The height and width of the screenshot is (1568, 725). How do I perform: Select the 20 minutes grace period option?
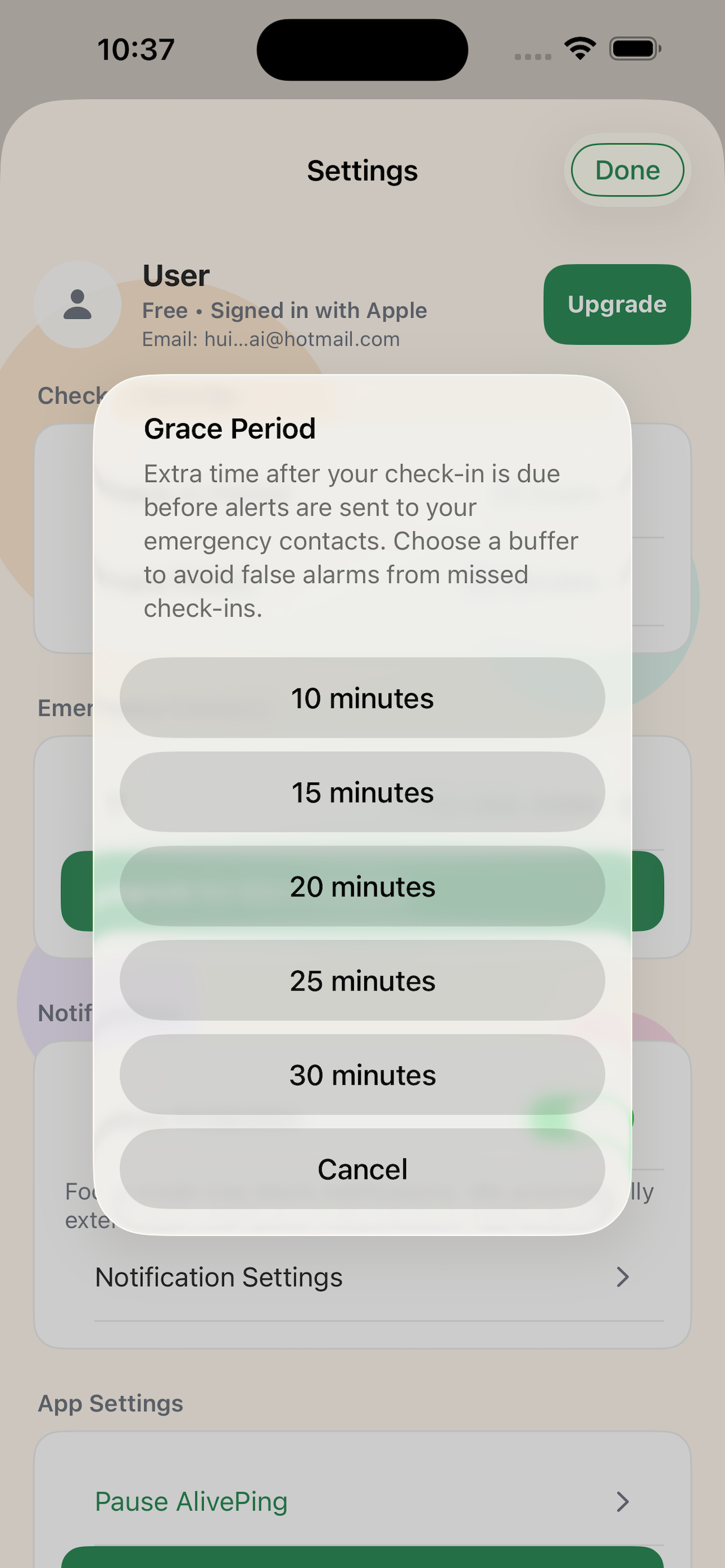362,886
